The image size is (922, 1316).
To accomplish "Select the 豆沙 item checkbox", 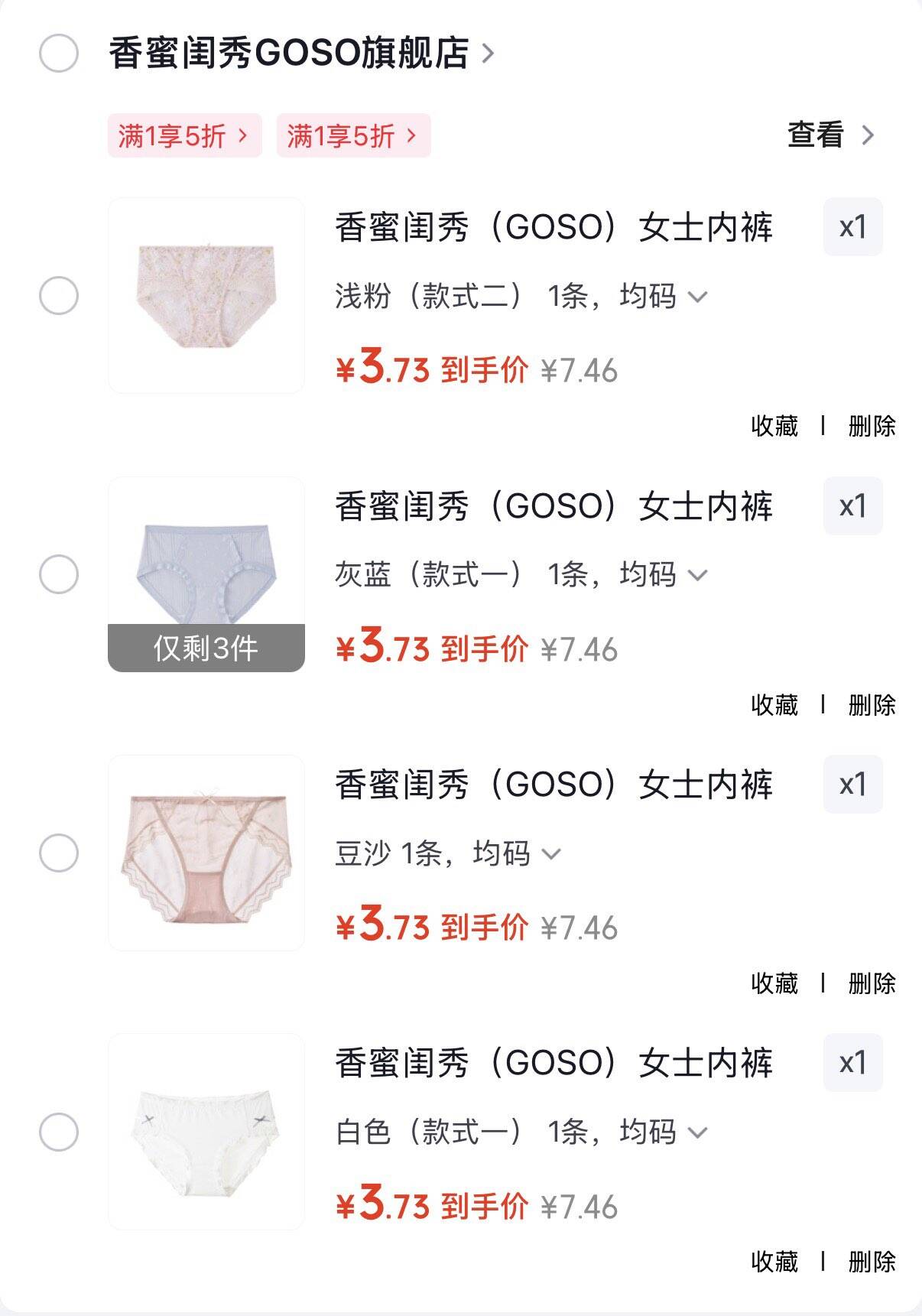I will click(x=59, y=853).
